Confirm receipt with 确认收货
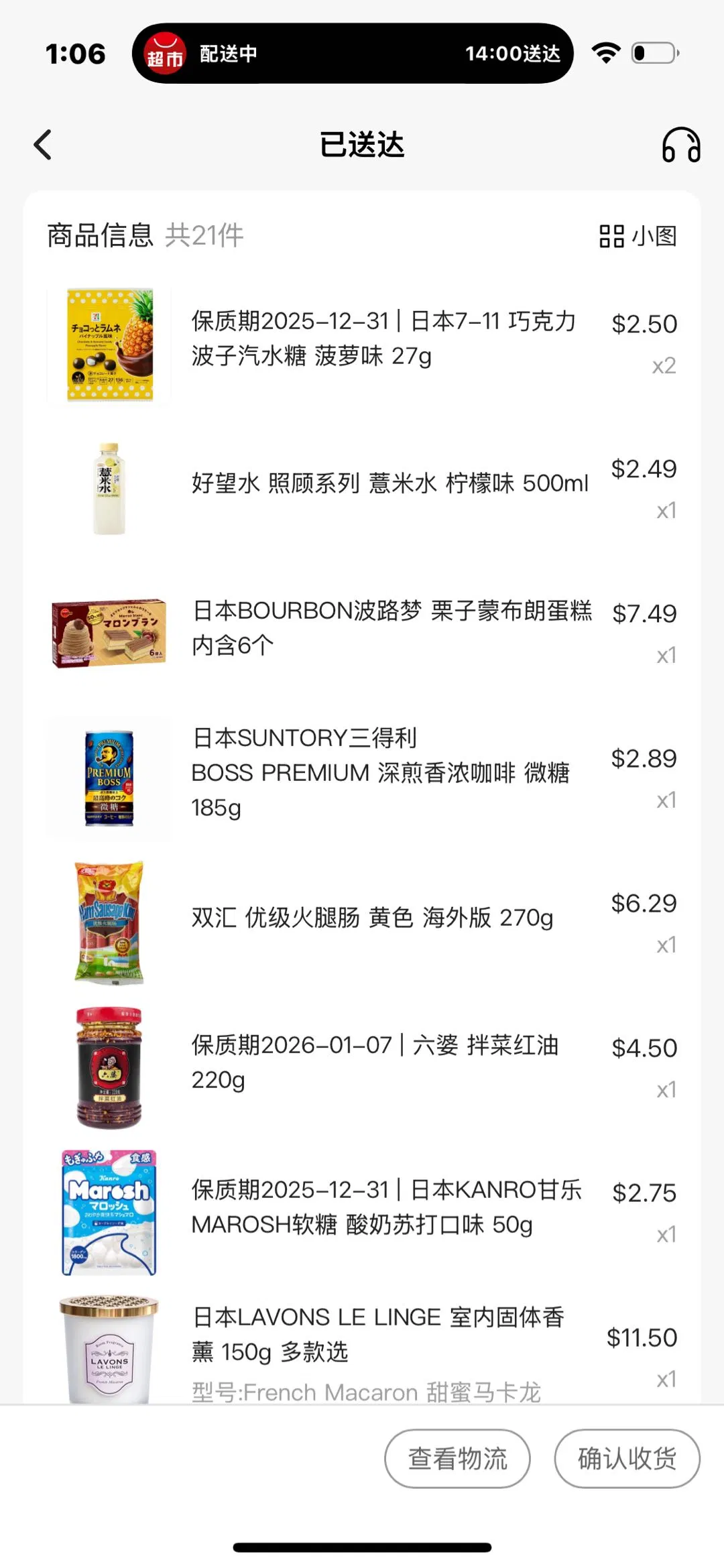Viewport: 724px width, 1568px height. click(627, 1459)
